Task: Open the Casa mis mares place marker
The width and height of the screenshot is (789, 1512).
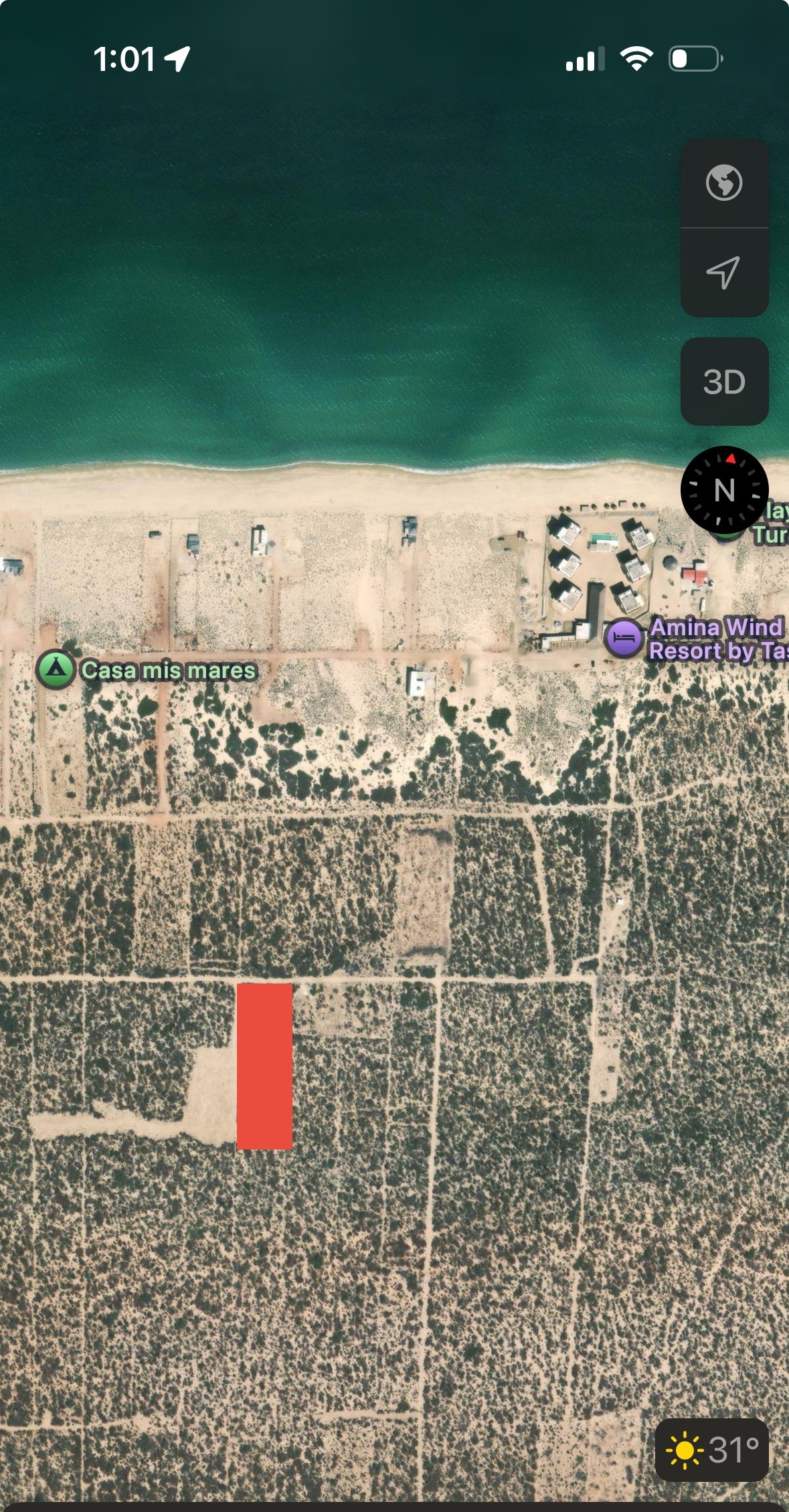Action: coord(56,669)
